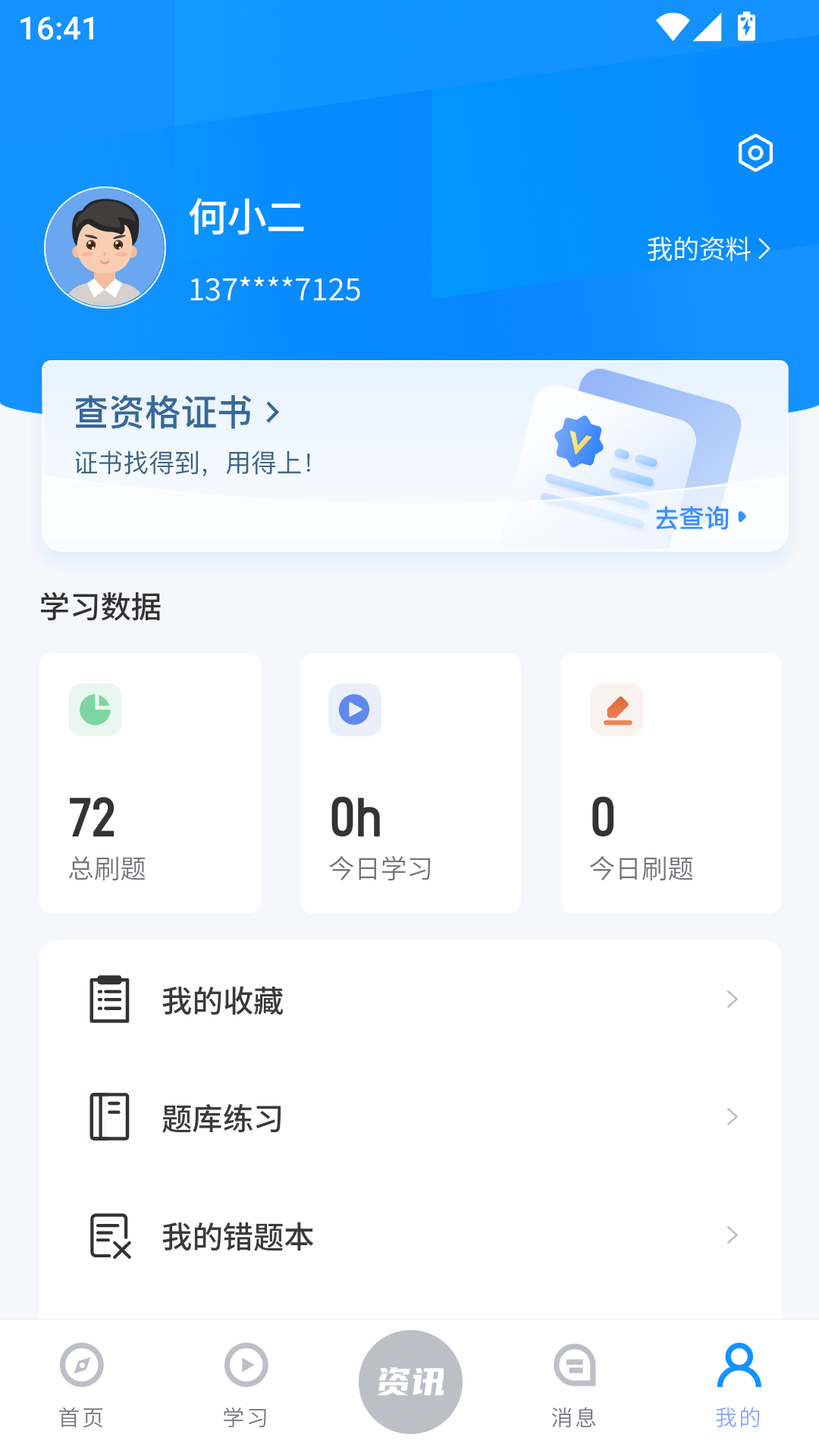Select the 首页 navigation icon

(x=81, y=1365)
